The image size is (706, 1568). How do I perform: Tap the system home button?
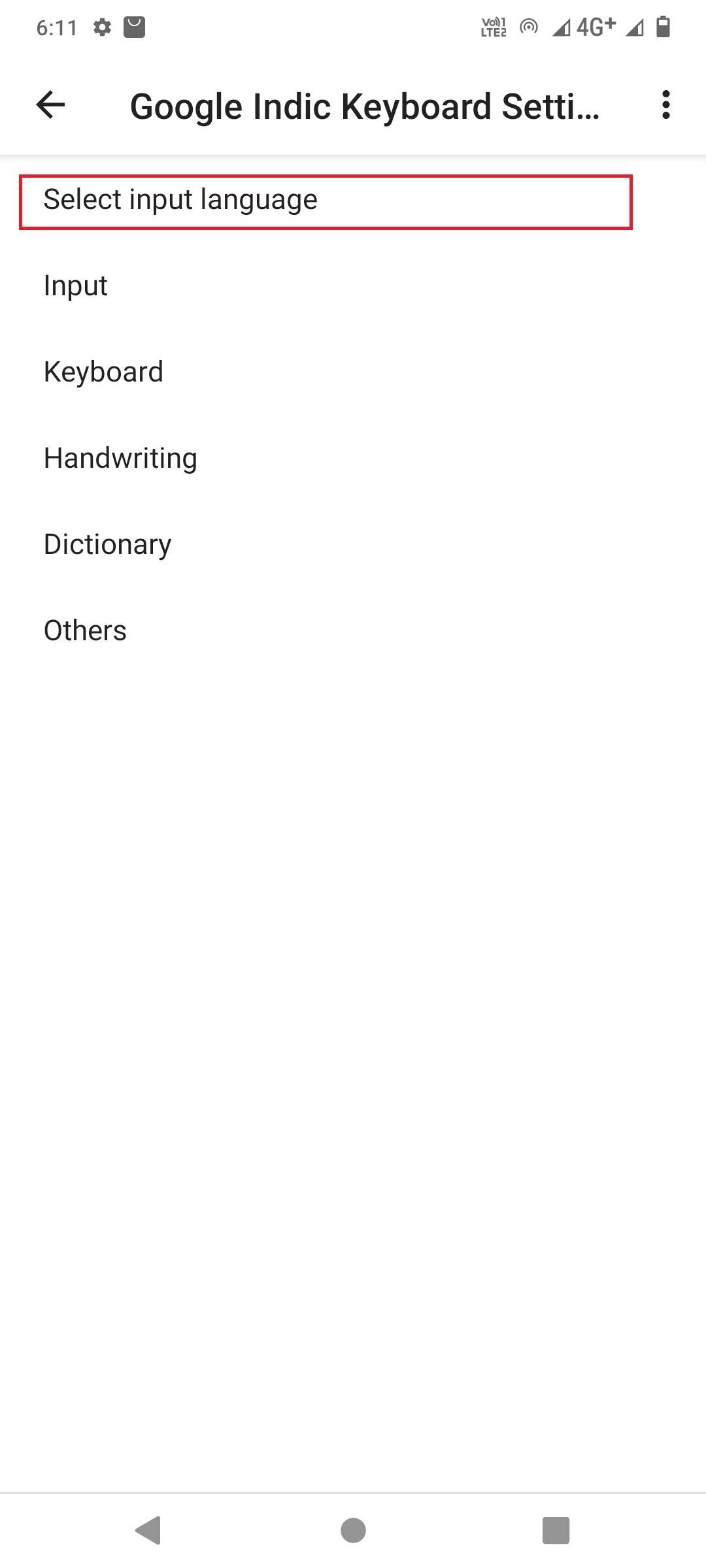coord(353,1530)
